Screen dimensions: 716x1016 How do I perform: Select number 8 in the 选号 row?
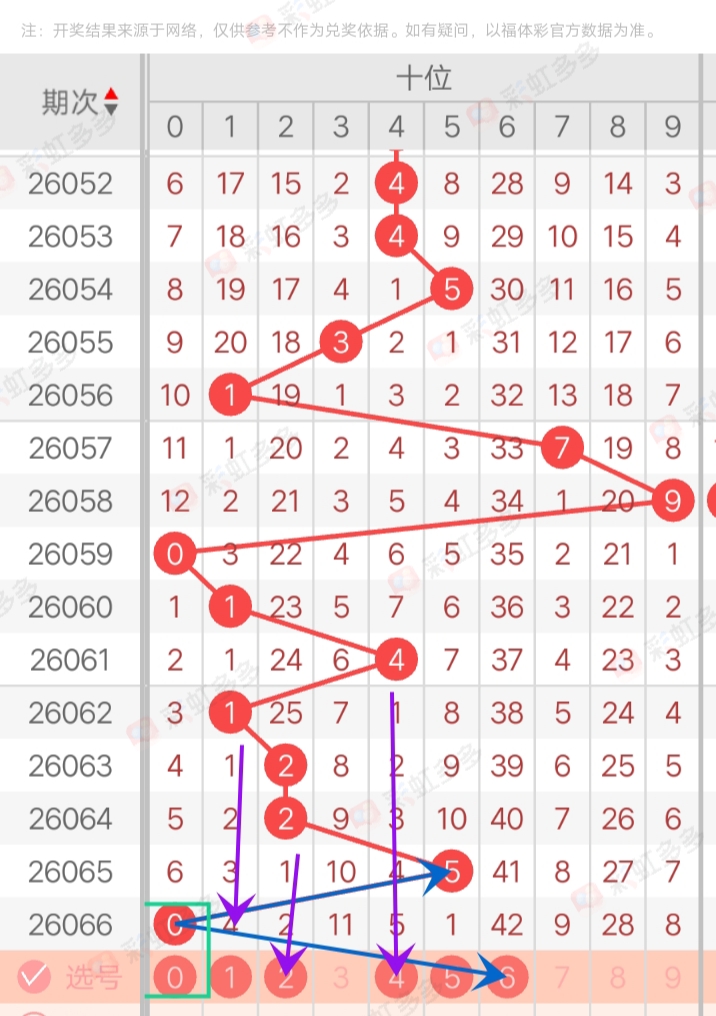(x=618, y=977)
